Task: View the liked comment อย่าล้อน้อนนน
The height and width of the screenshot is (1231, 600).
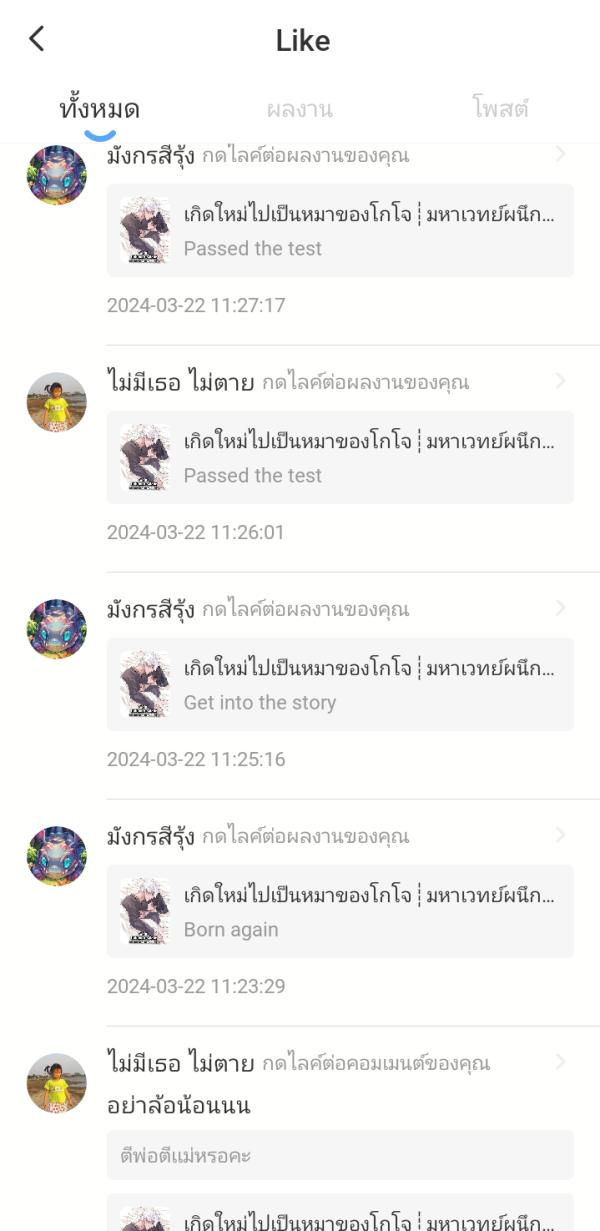Action: [x=178, y=1106]
